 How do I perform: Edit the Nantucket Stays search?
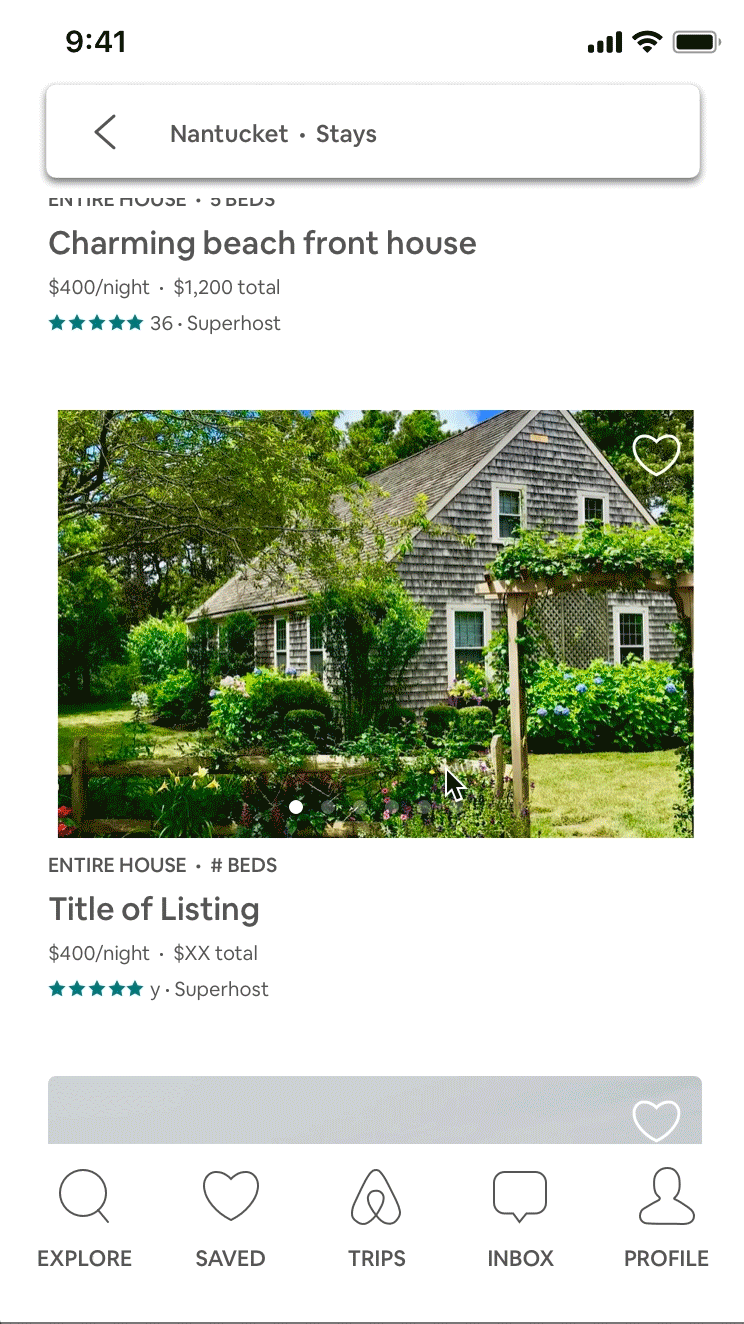tap(273, 134)
